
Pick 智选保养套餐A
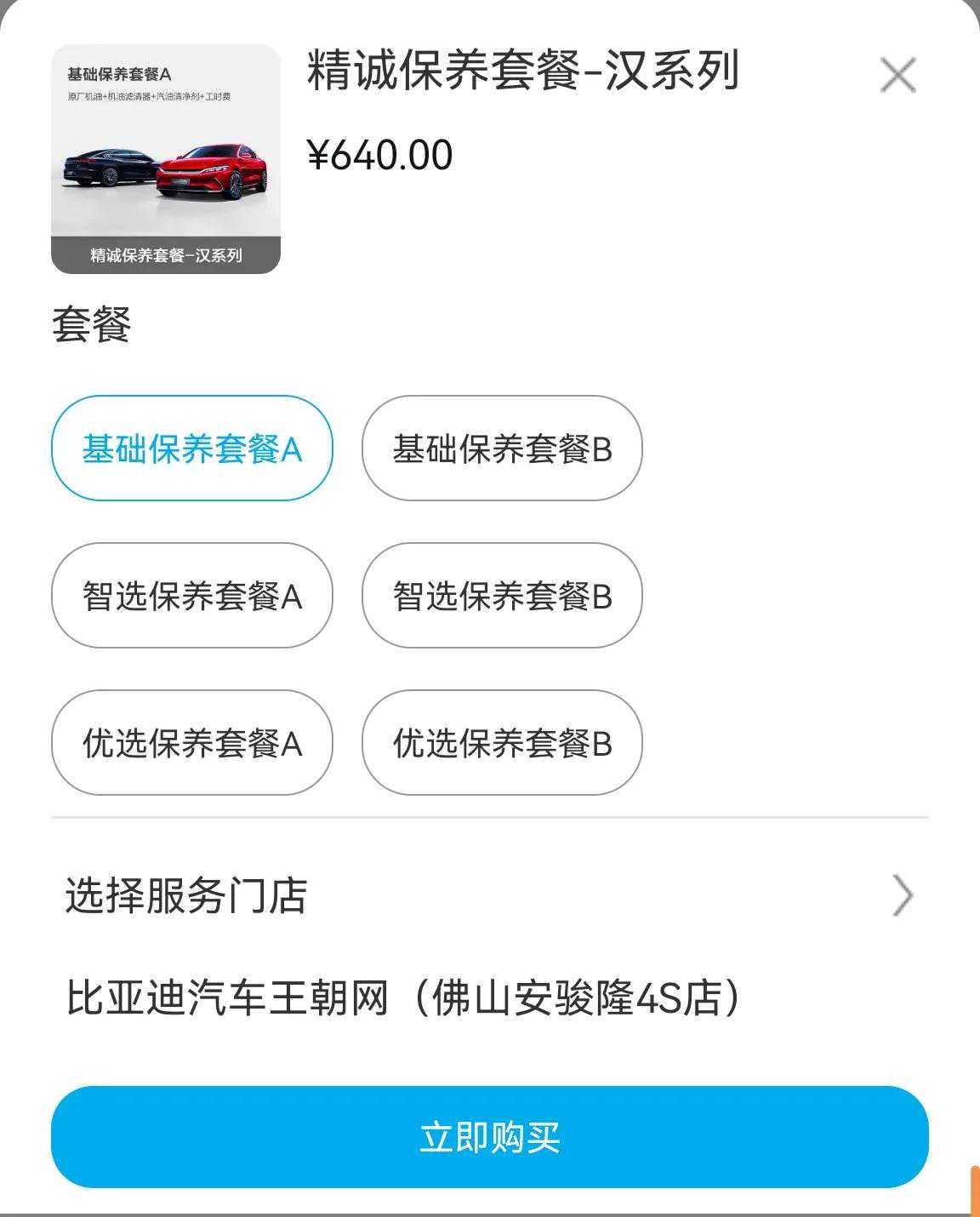191,596
